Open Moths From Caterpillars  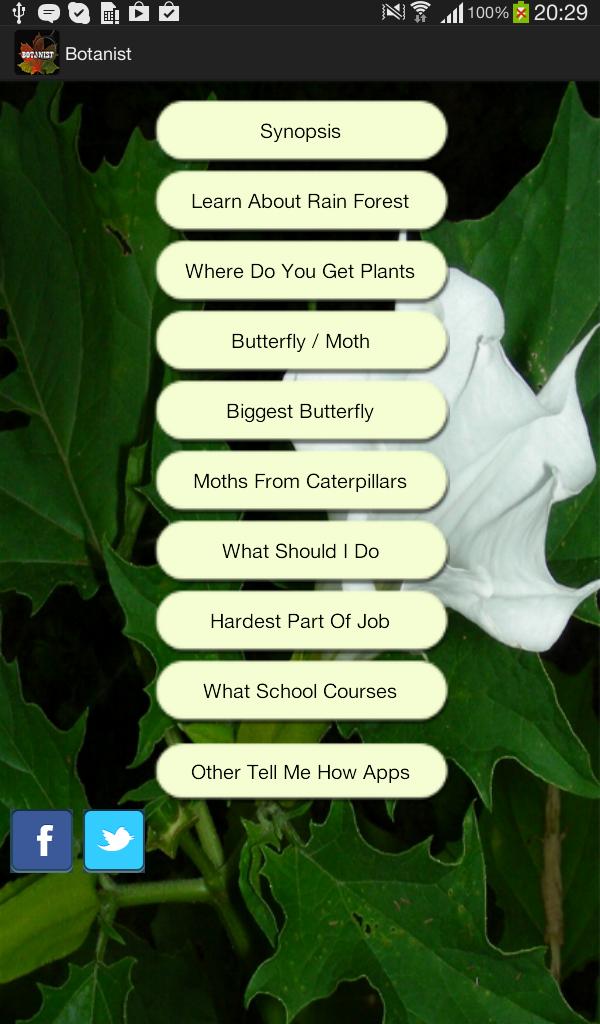(x=300, y=481)
